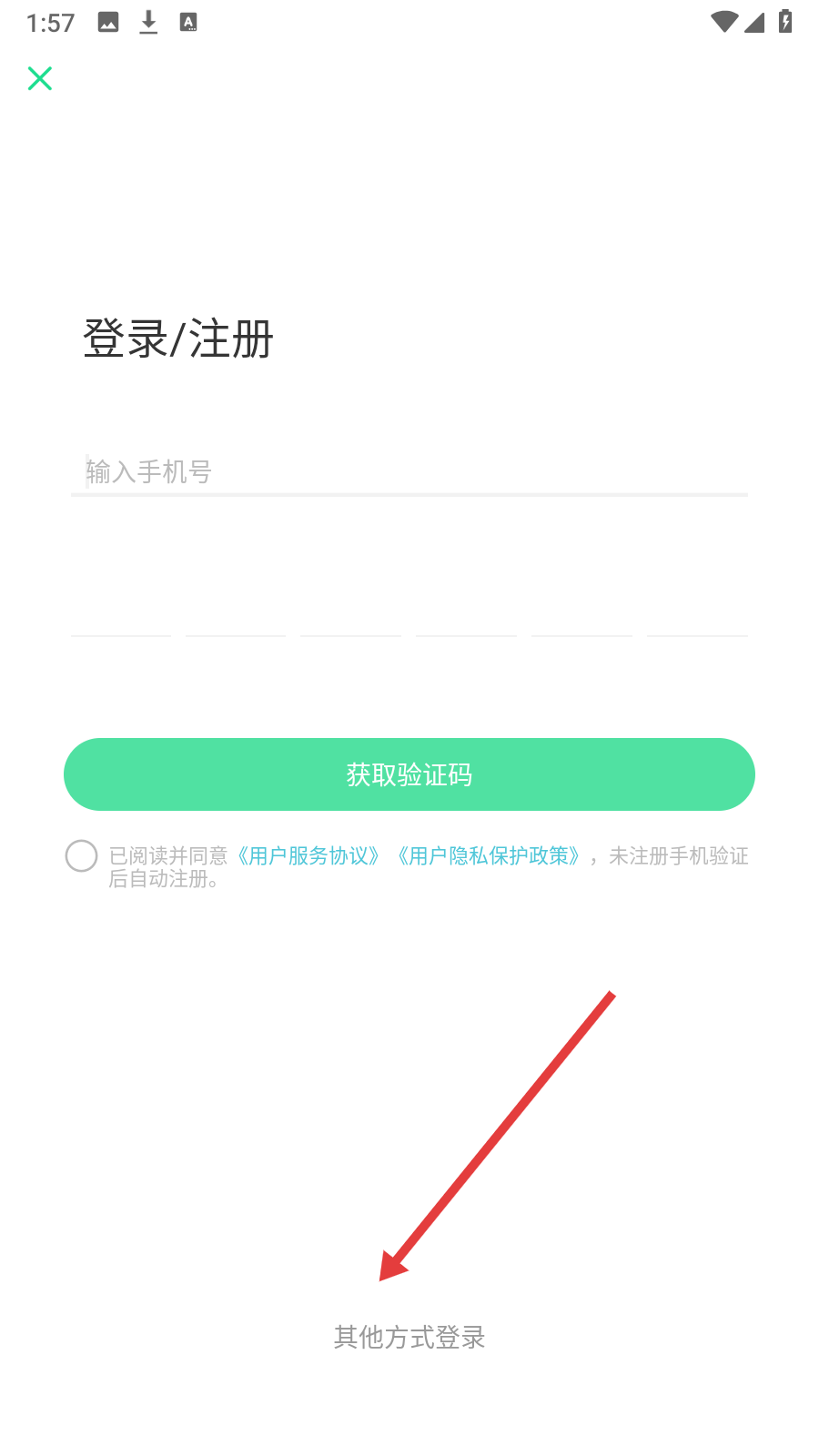Close the login screen
Screen dimensions: 819x1456
tap(40, 78)
